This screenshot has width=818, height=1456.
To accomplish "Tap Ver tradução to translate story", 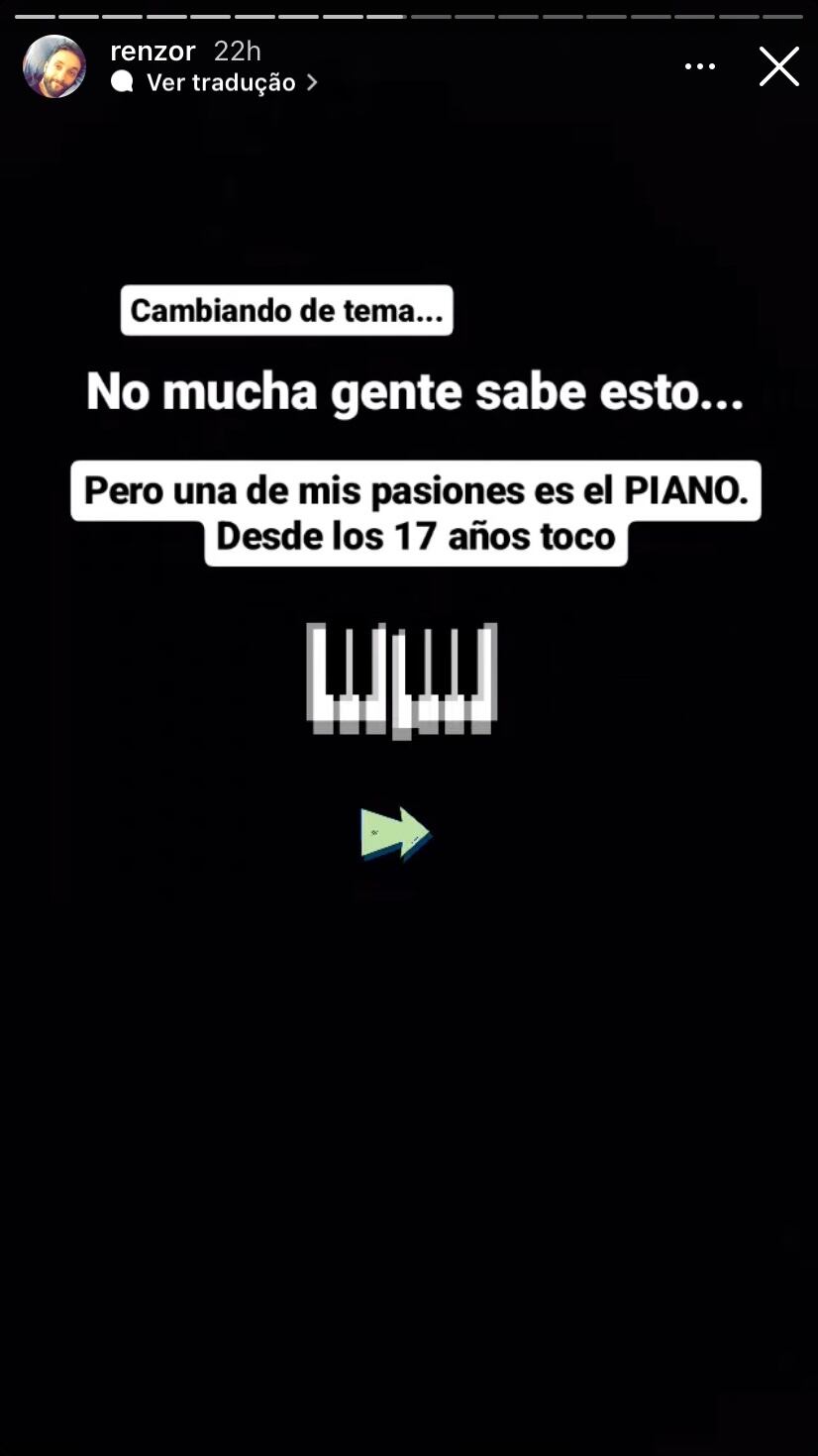I will click(220, 82).
